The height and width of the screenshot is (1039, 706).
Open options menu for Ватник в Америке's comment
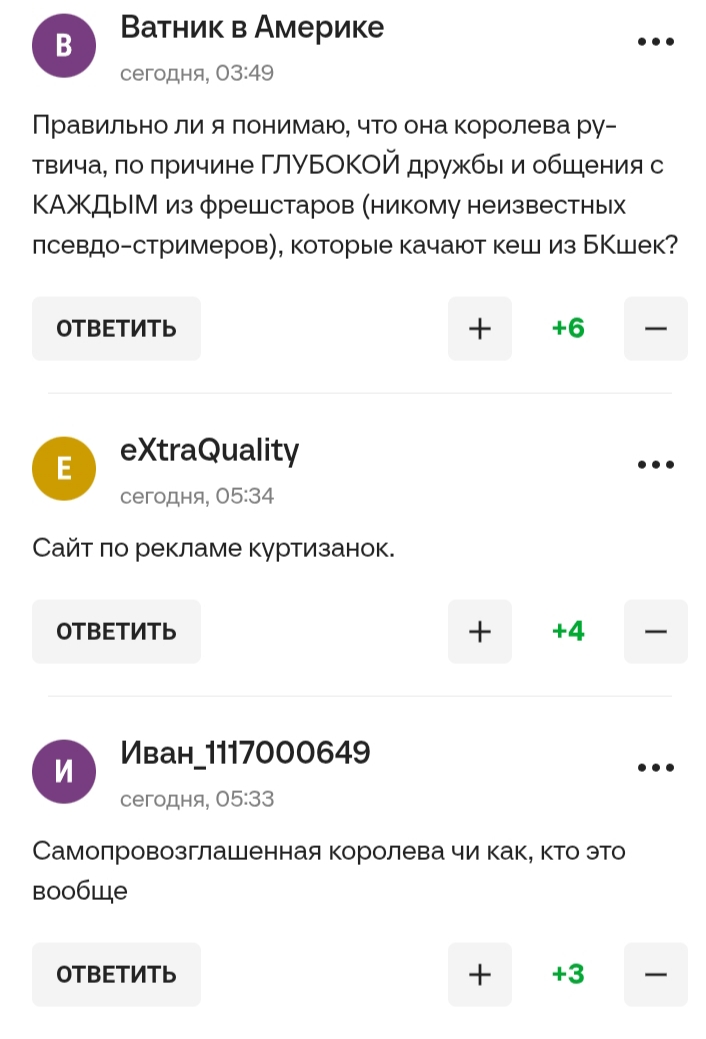tap(656, 43)
